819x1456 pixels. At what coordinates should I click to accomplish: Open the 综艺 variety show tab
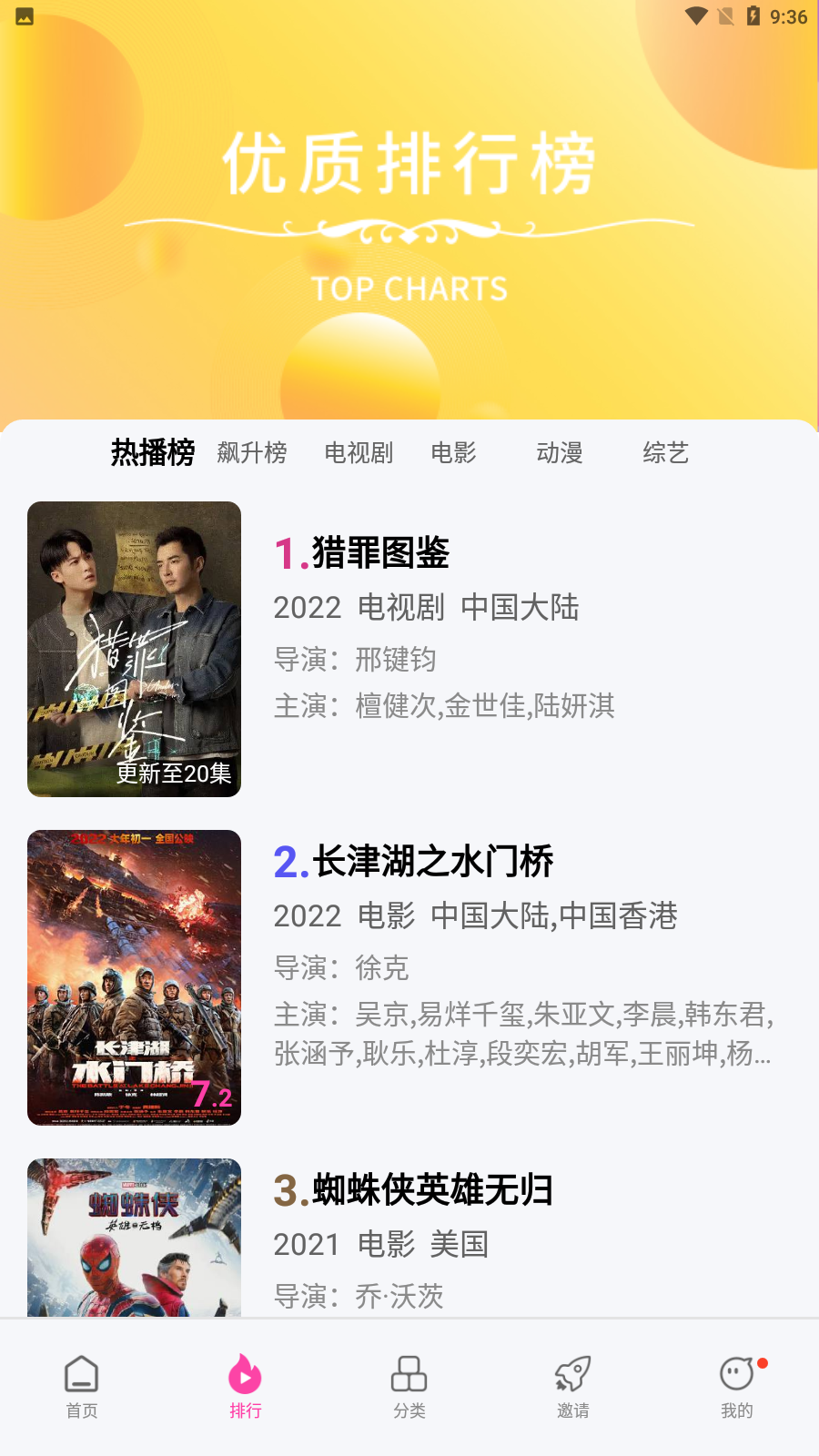point(665,453)
